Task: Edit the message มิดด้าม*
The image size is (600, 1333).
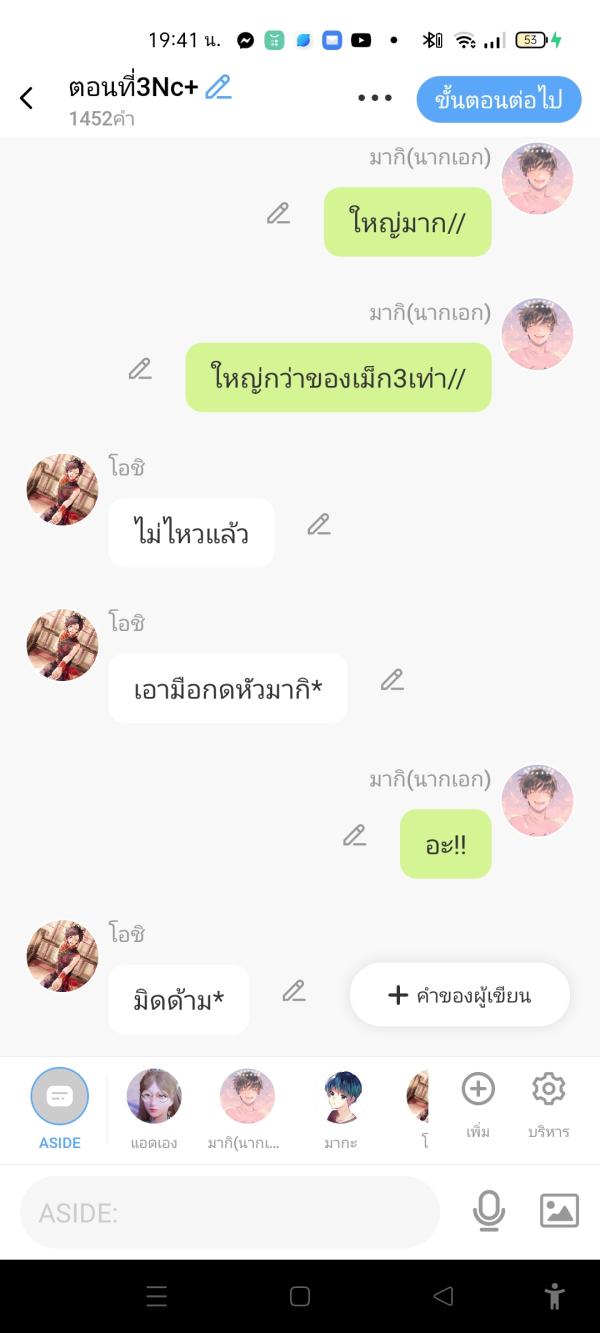Action: click(x=293, y=991)
